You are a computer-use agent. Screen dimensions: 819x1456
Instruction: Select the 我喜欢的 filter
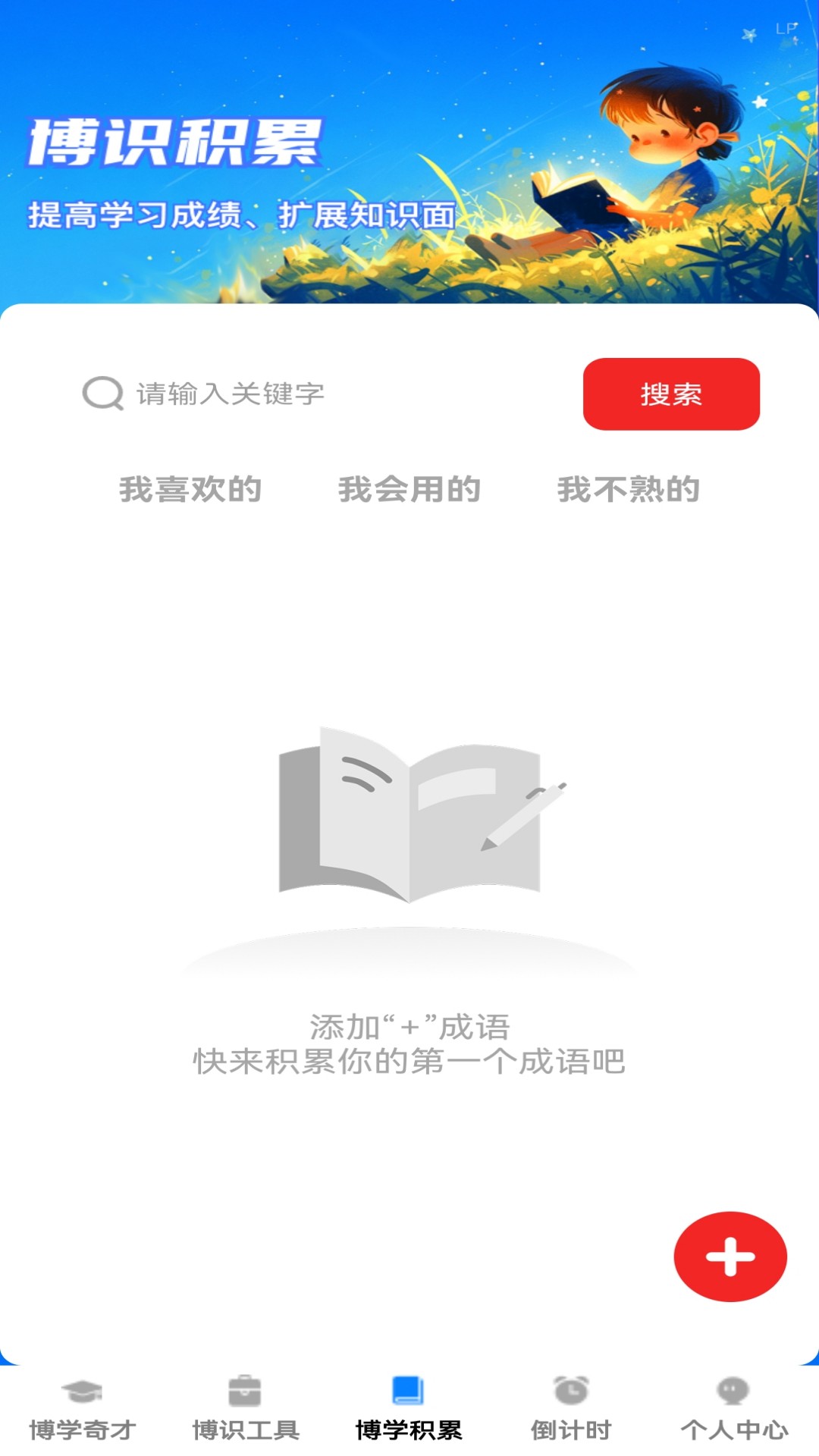tap(188, 491)
